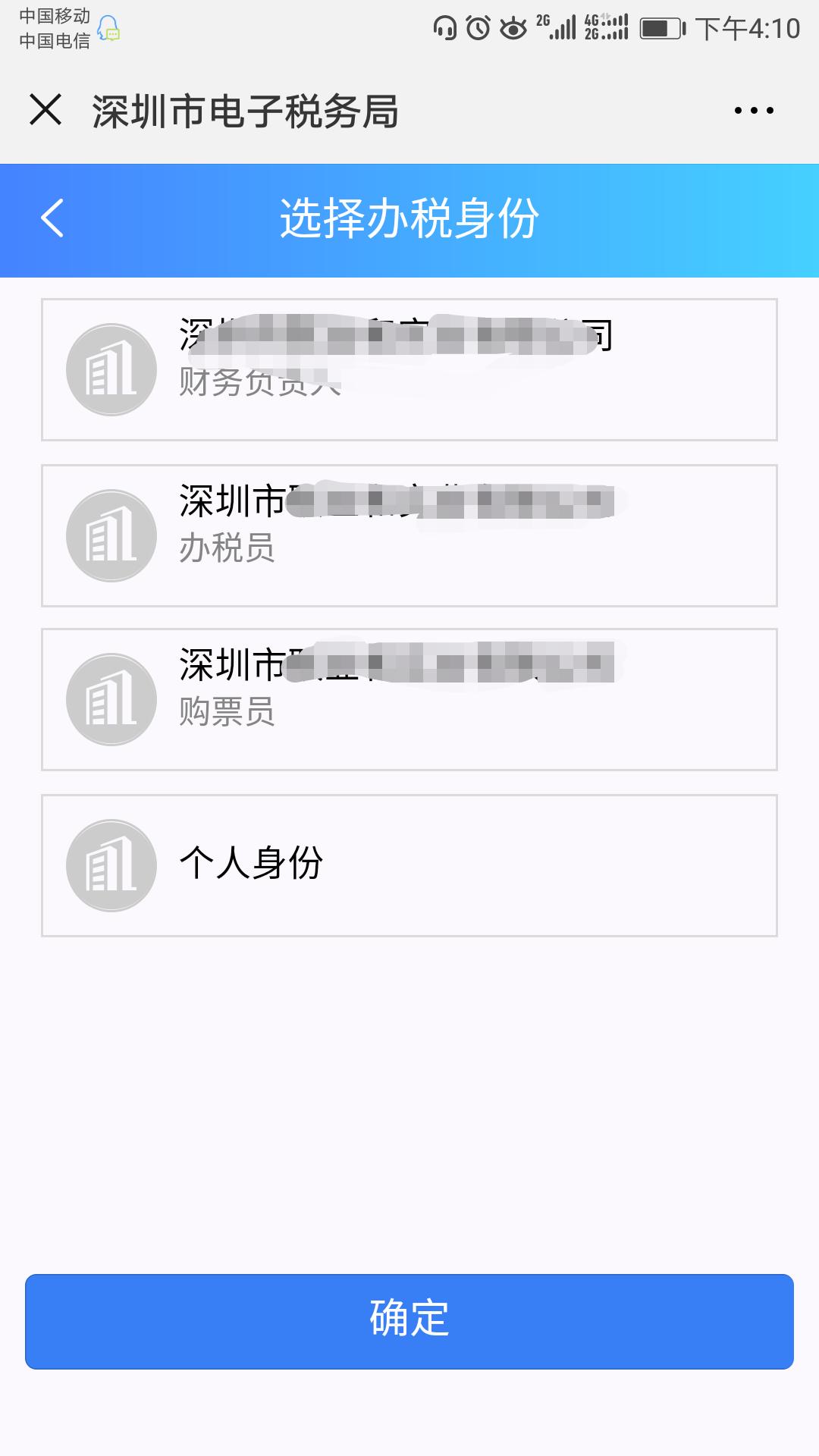Tap the building icon beside 购票员
819x1456 pixels.
[111, 698]
